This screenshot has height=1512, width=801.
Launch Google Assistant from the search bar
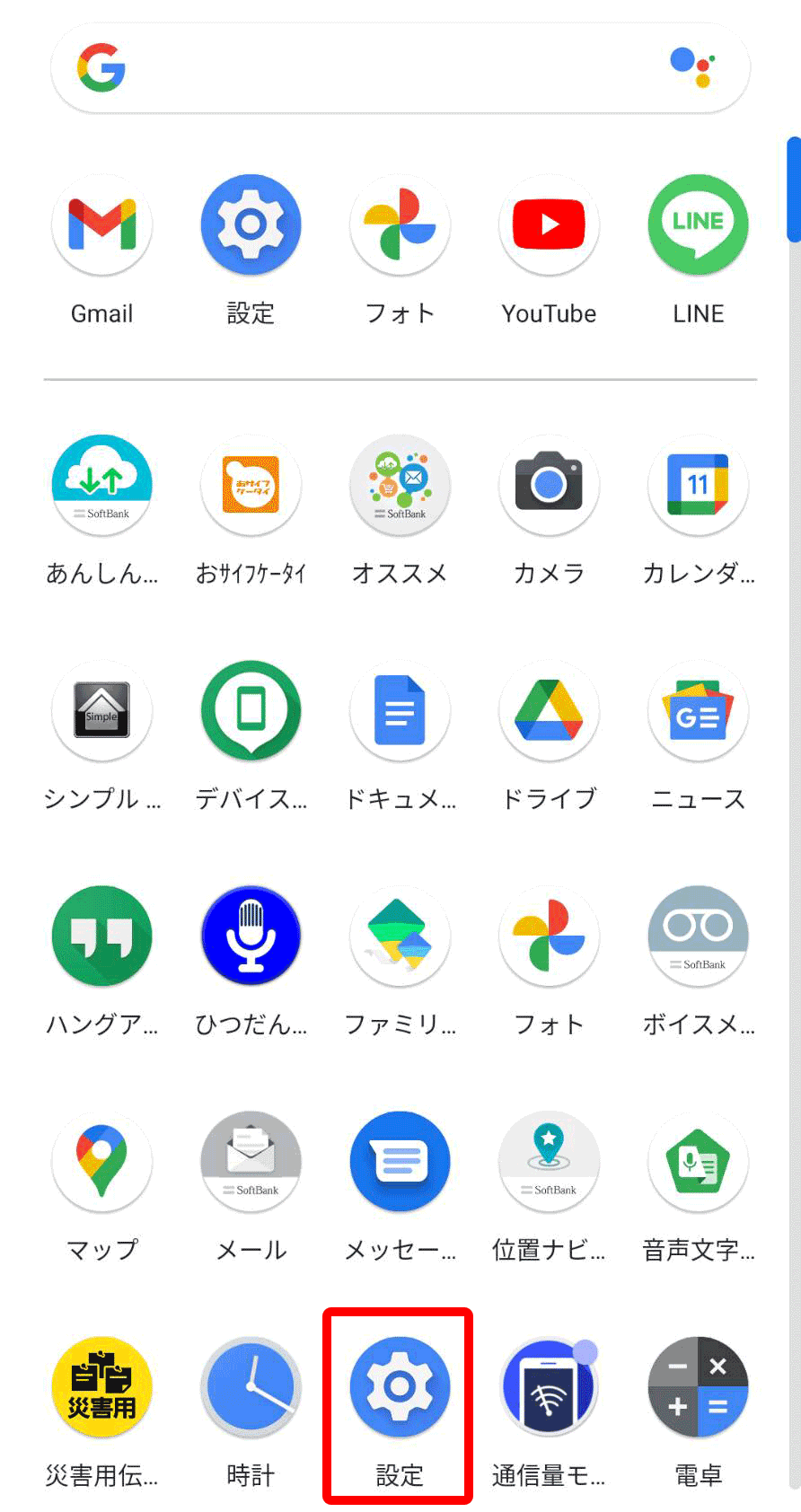pyautogui.click(x=691, y=68)
